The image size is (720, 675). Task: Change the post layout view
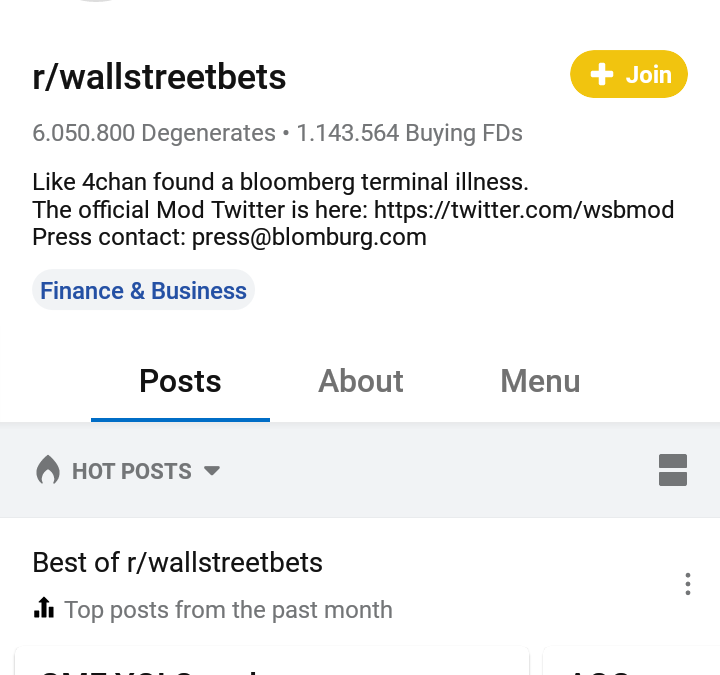pyautogui.click(x=673, y=470)
